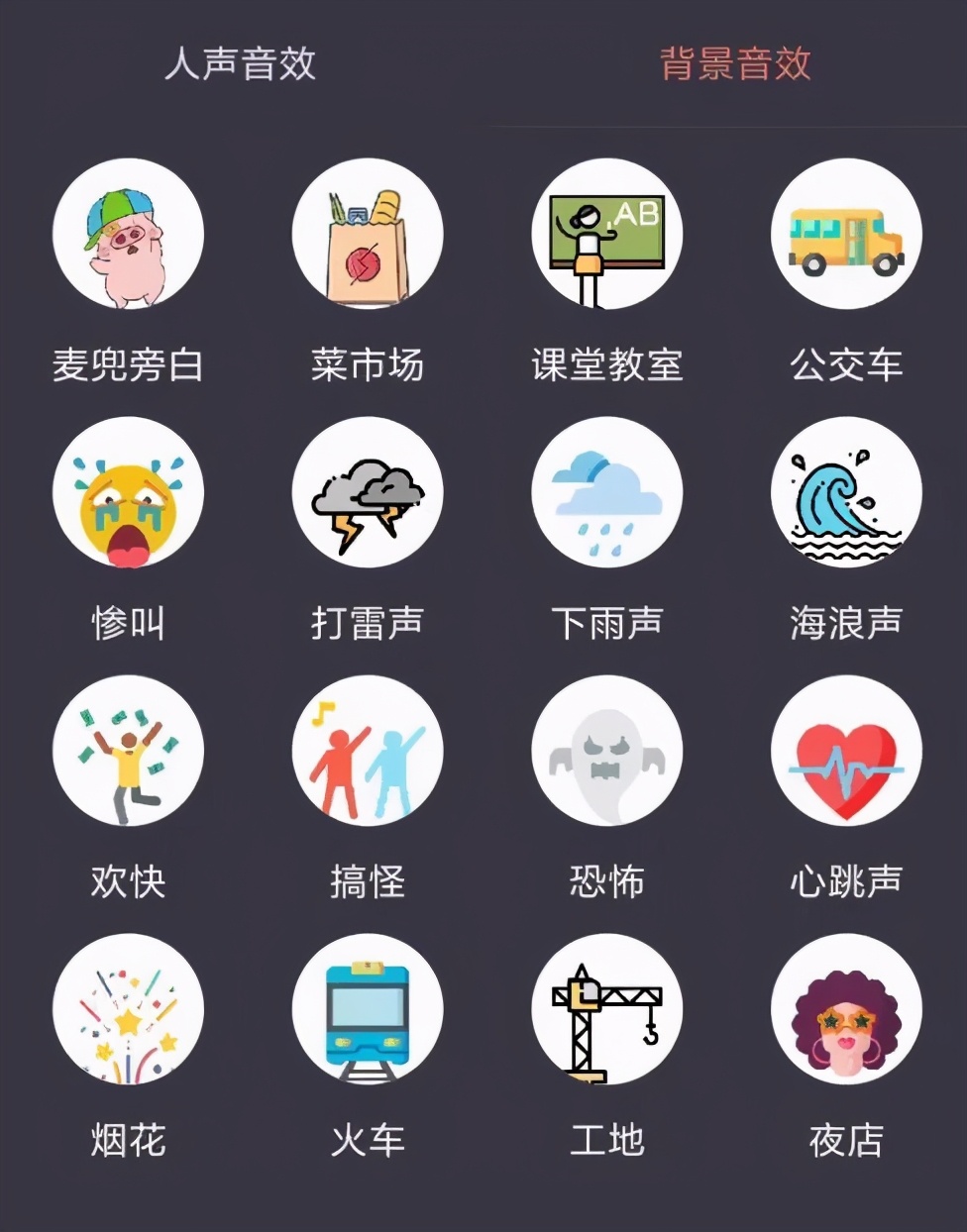This screenshot has width=967, height=1232.
Task: Select the 夜店 disco woman icon
Action: pos(846,1008)
